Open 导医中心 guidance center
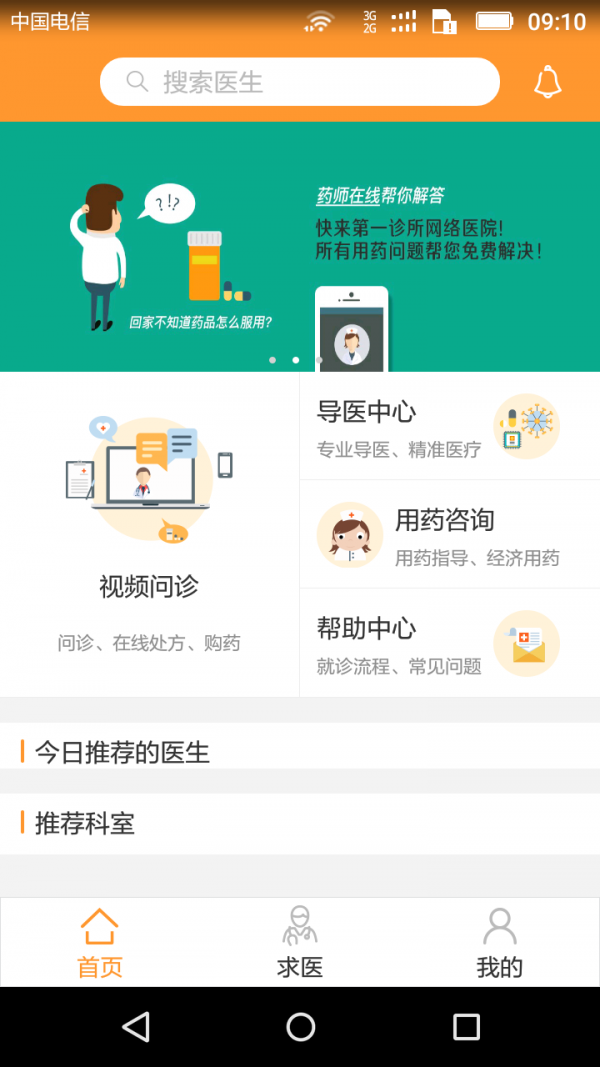 tap(449, 426)
